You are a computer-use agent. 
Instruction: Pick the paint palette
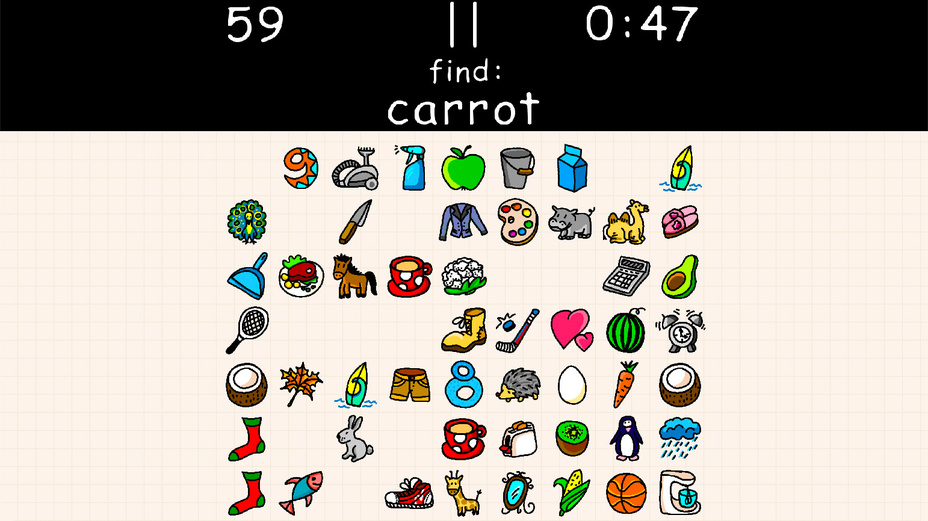(x=517, y=221)
